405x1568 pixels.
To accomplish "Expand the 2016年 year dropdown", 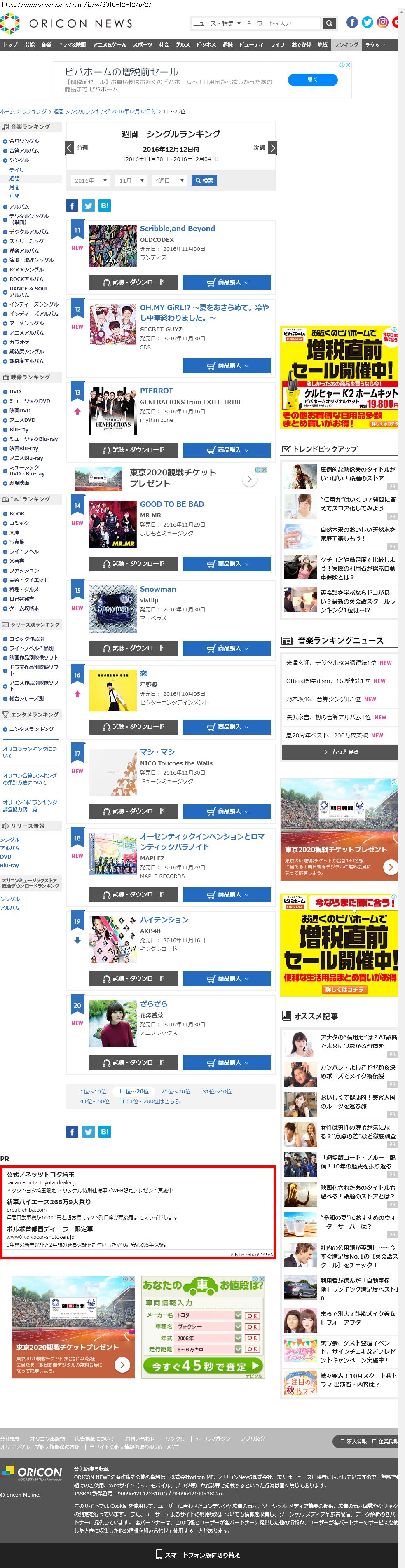I will [x=90, y=181].
